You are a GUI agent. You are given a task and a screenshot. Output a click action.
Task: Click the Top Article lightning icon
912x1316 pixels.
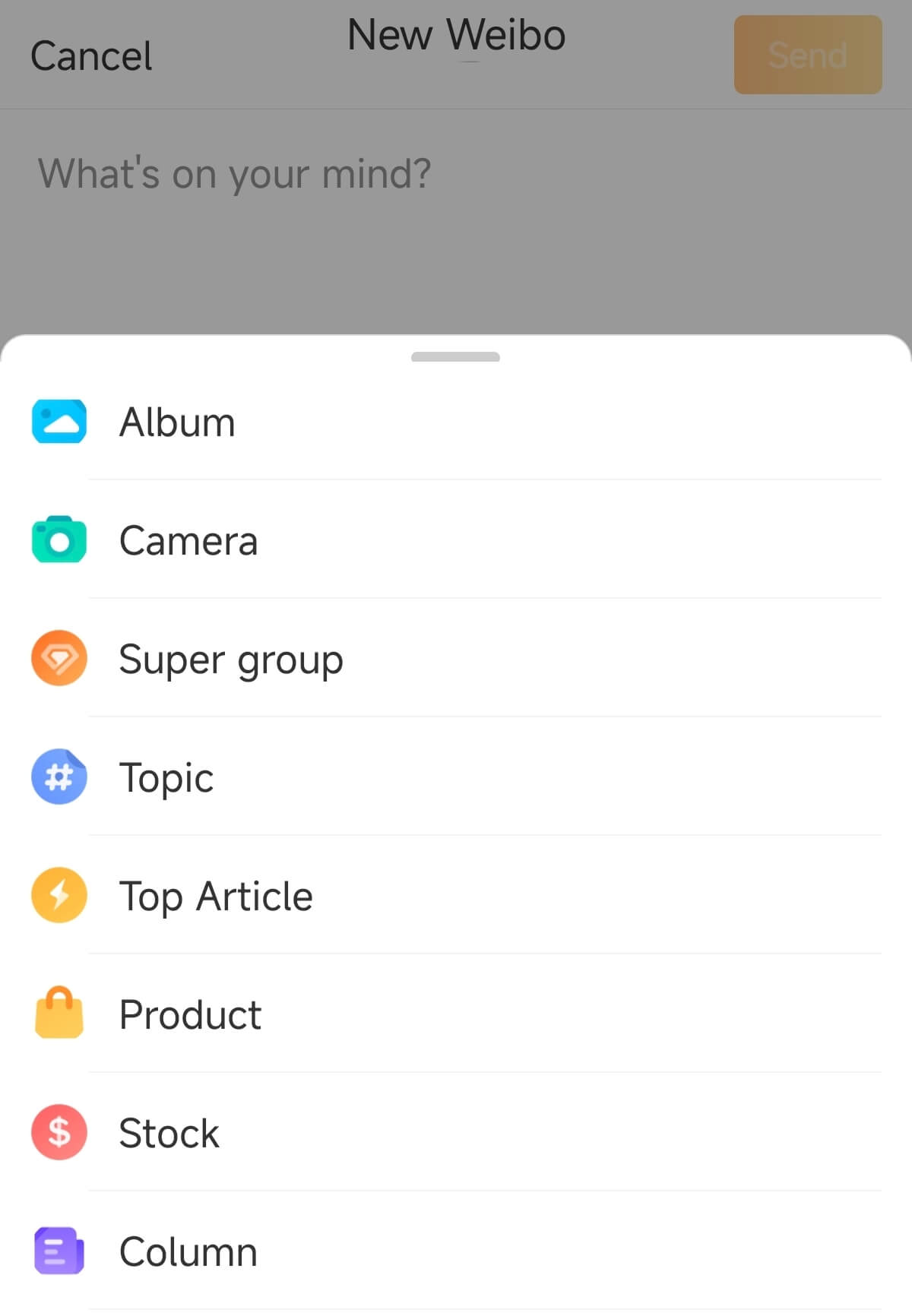click(x=59, y=895)
